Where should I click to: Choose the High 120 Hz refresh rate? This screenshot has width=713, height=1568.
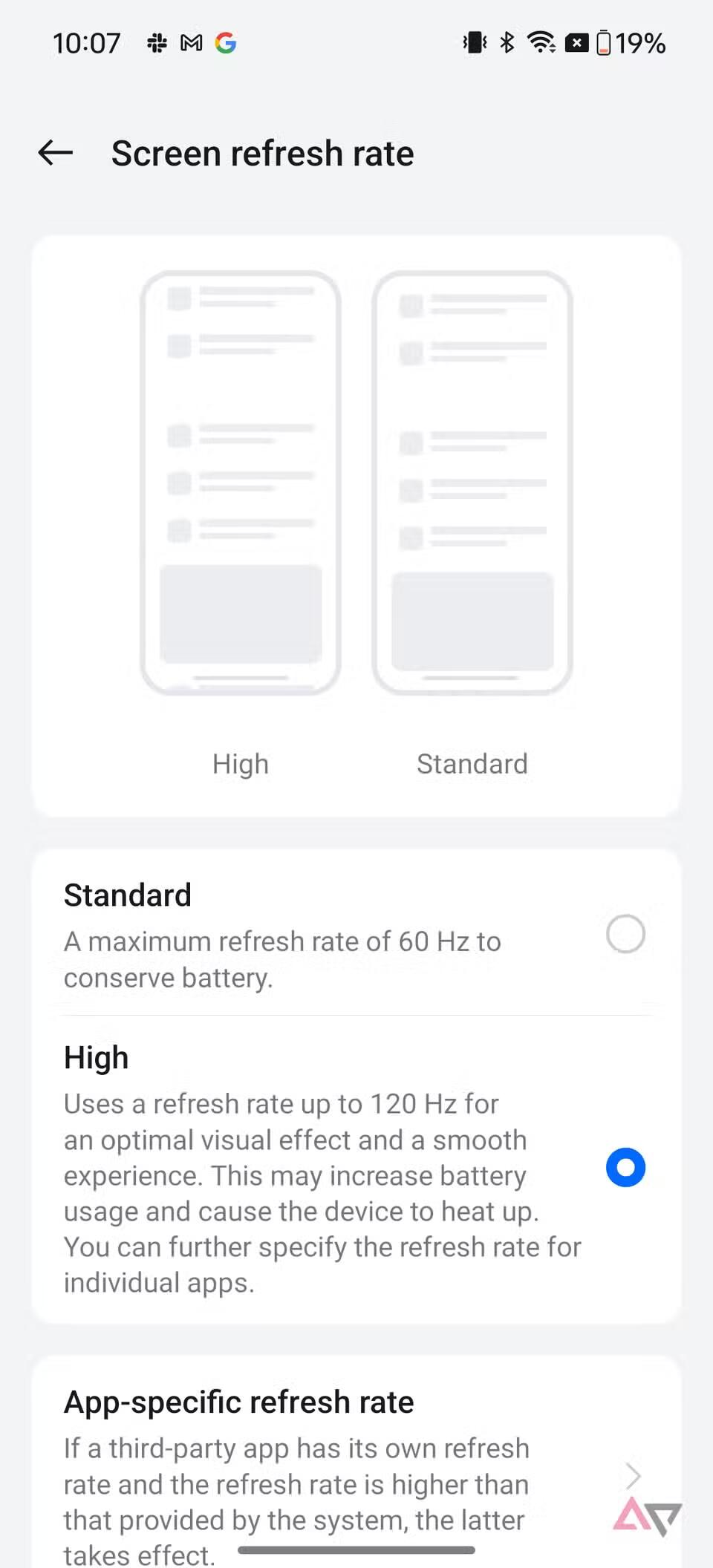pos(625,1167)
